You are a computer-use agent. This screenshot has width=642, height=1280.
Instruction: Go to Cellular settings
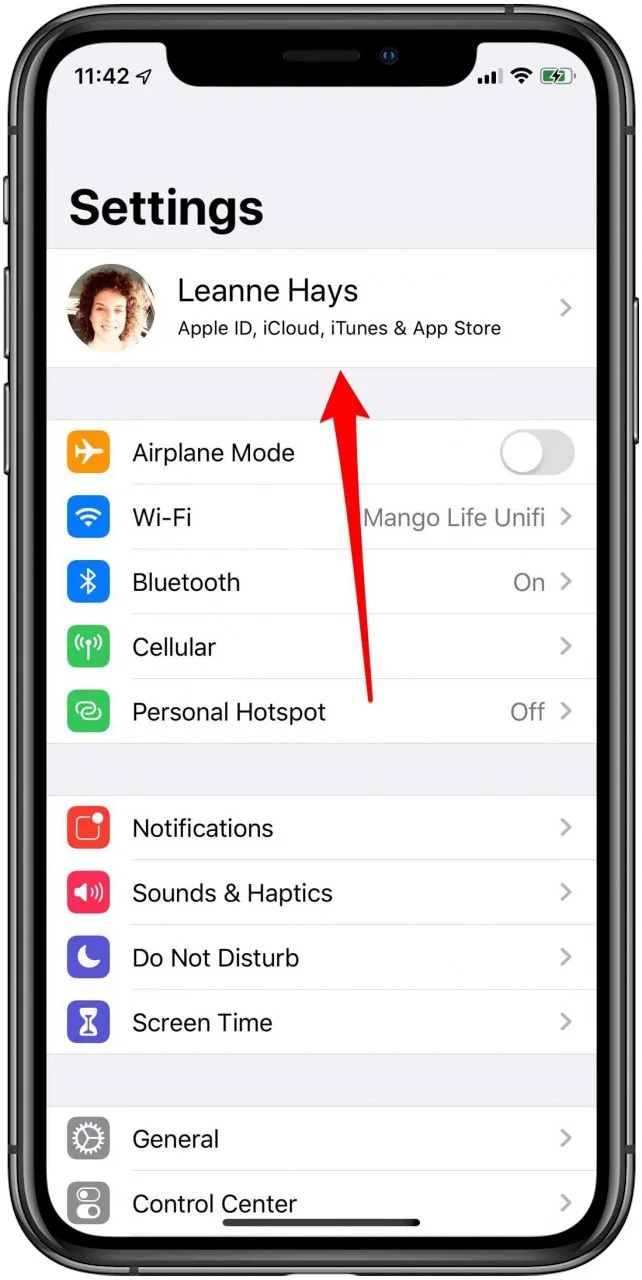tap(321, 647)
